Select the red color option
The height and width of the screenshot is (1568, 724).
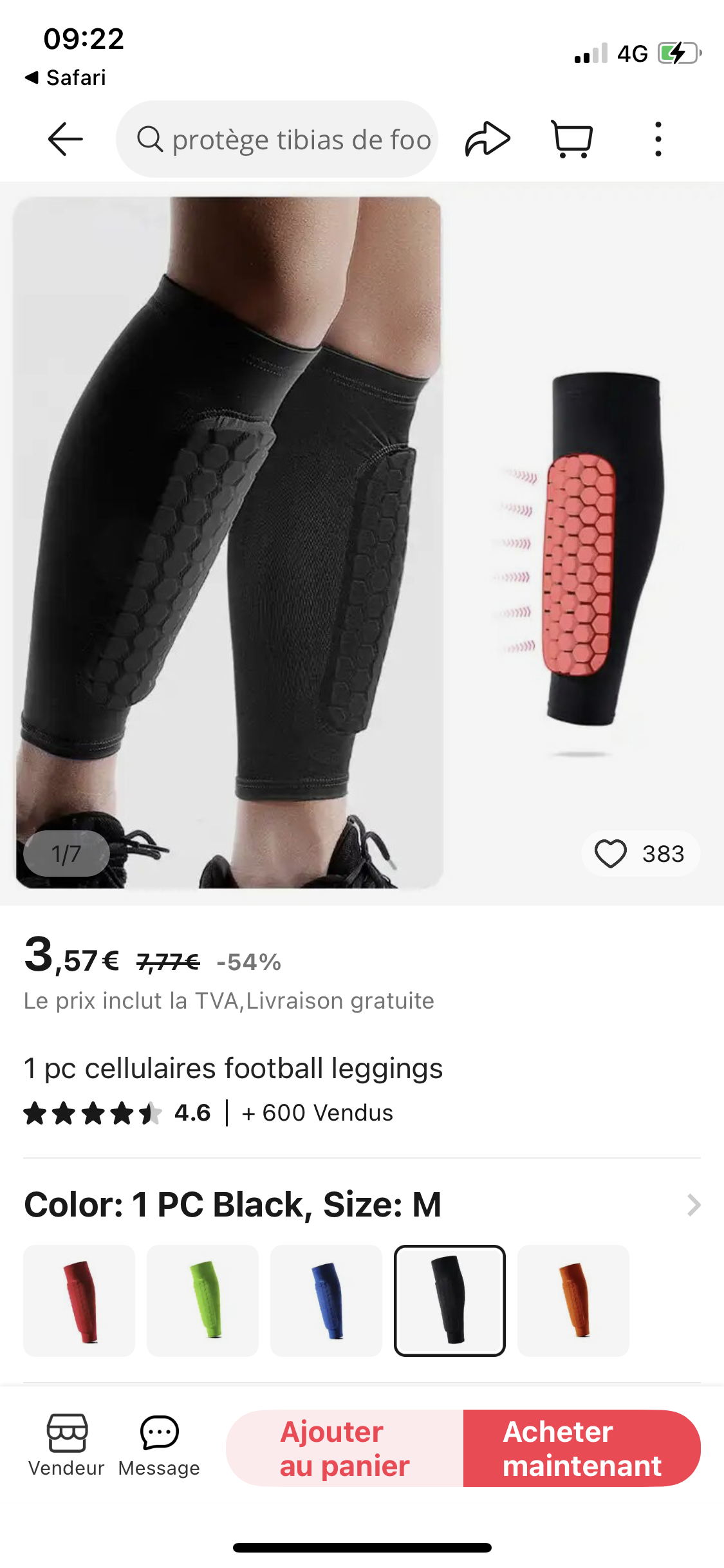coord(79,1301)
